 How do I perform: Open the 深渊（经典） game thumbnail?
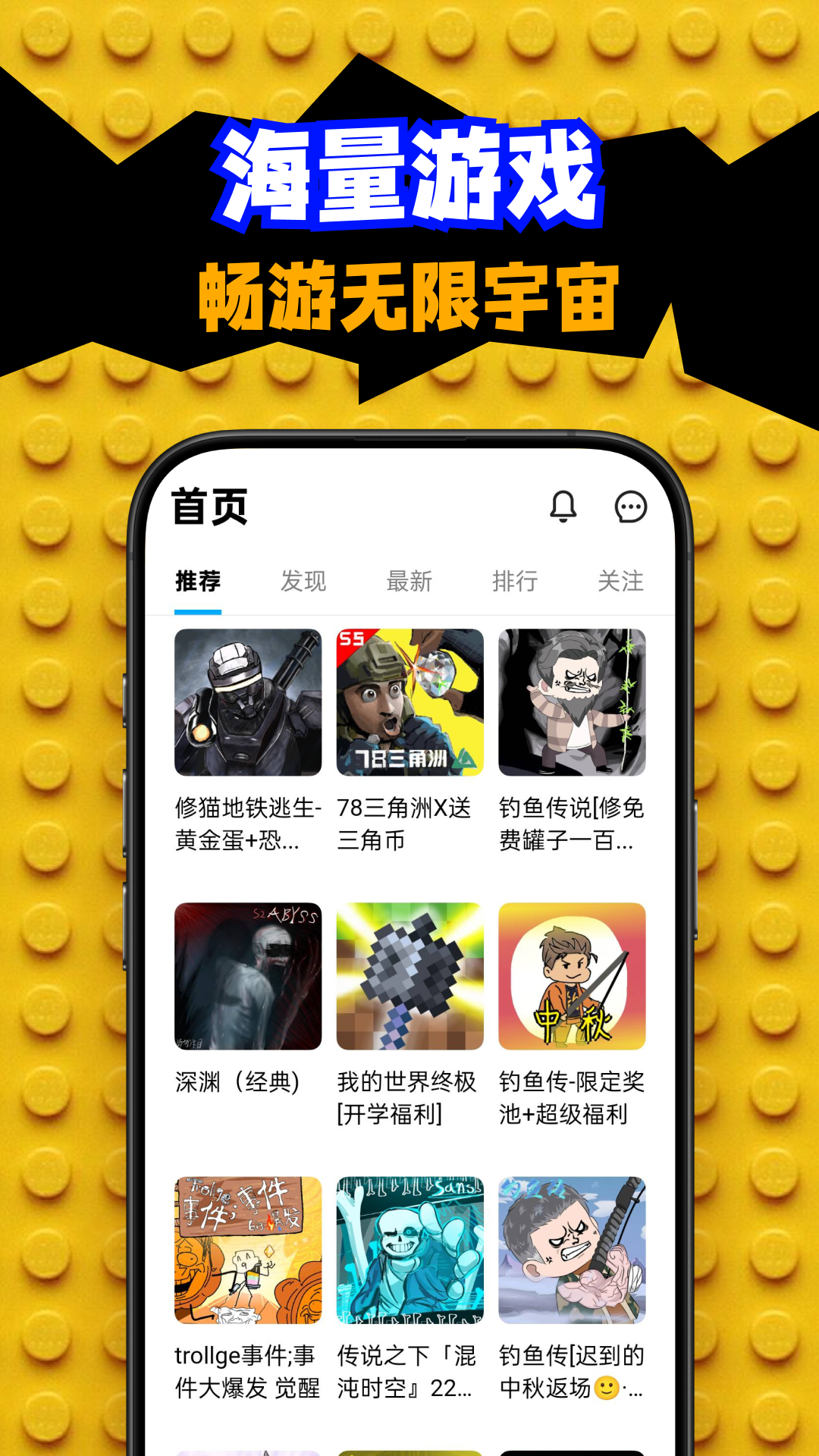pos(246,974)
